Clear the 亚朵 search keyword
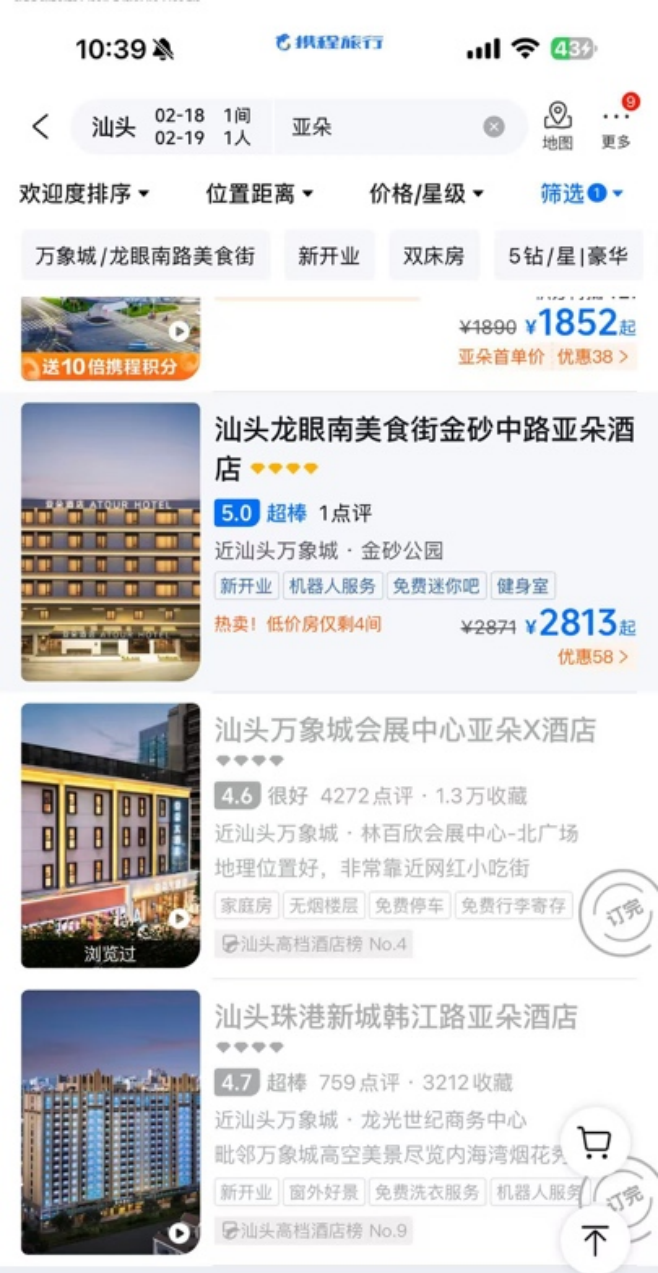Image resolution: width=658 pixels, height=1273 pixels. tap(494, 127)
